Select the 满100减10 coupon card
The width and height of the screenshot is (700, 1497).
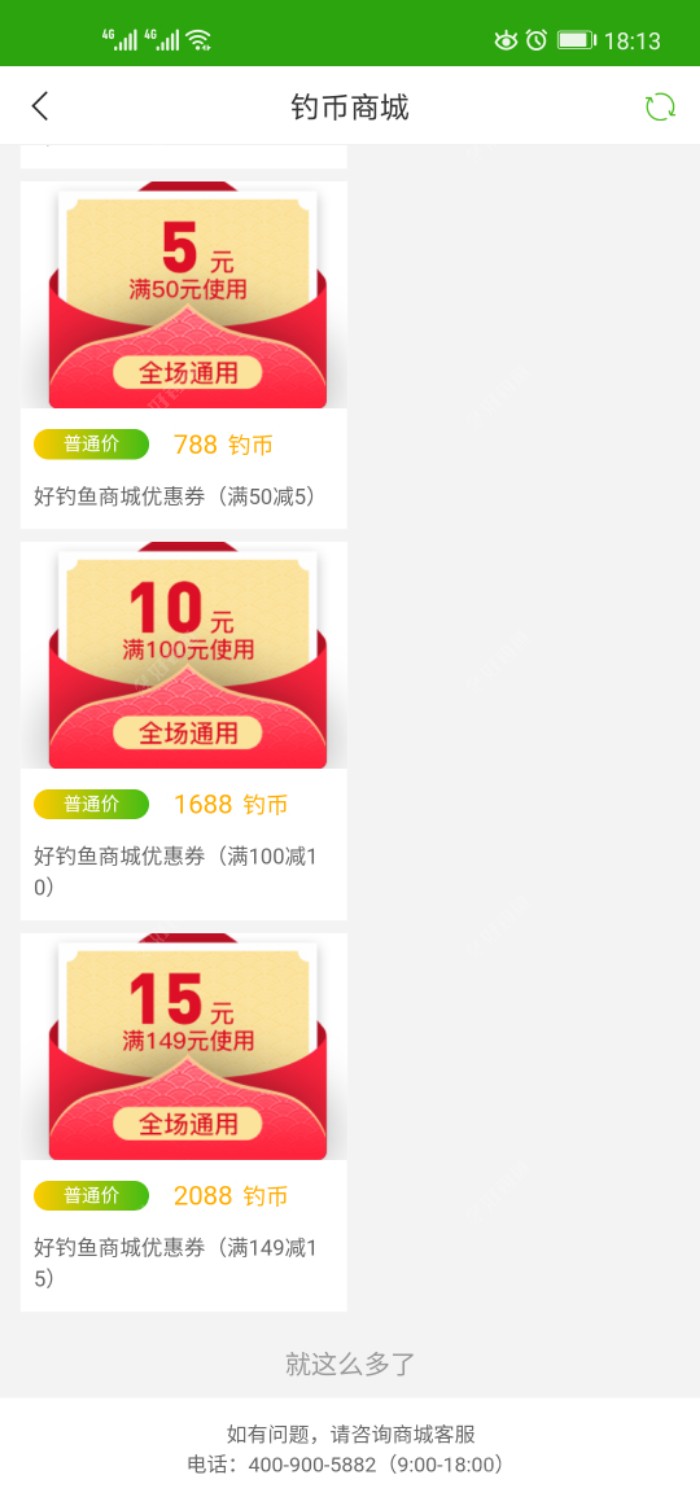click(184, 730)
